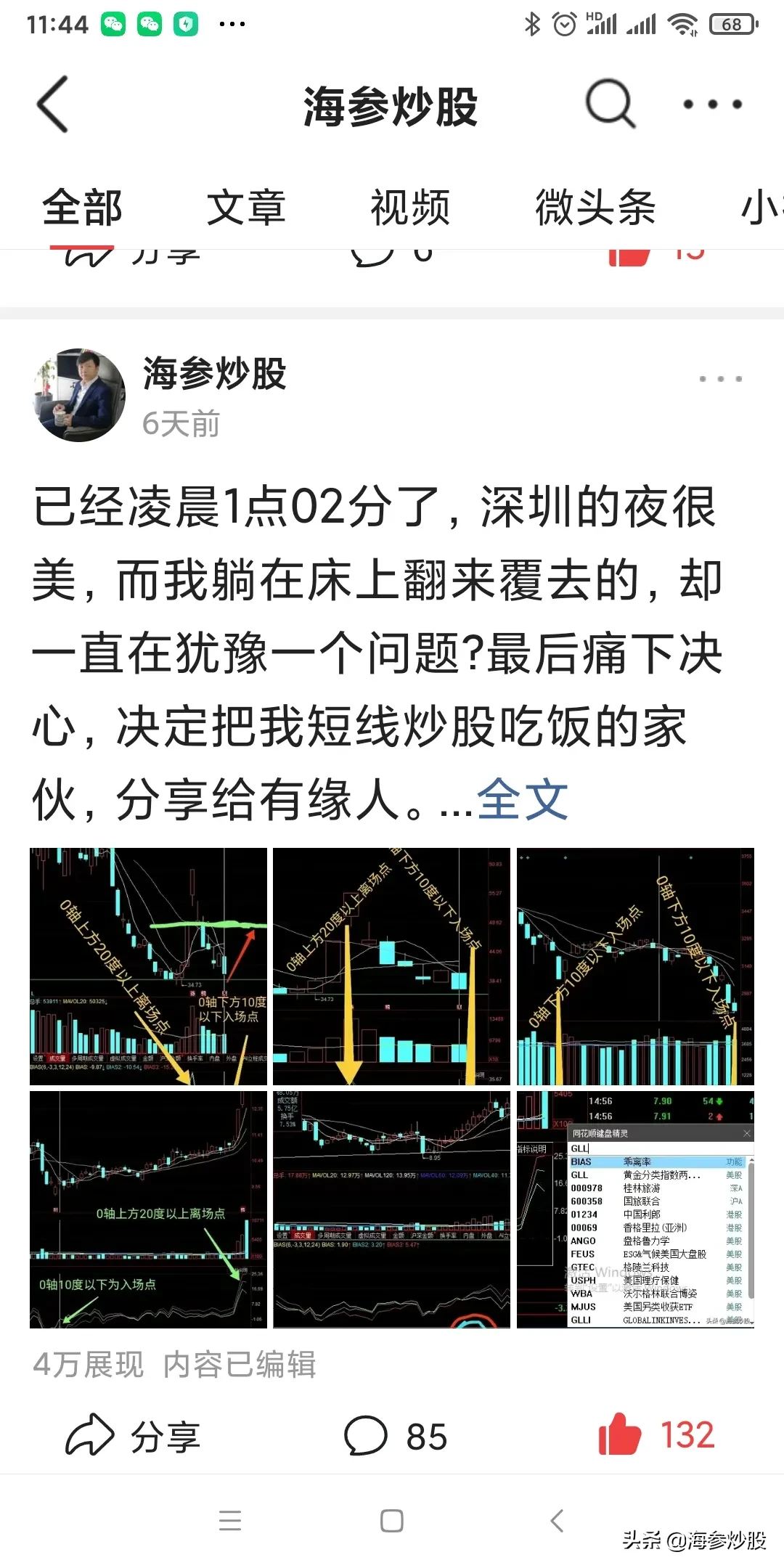This screenshot has width=784, height=1568.
Task: Share this post via 分享
Action: coord(133,1437)
